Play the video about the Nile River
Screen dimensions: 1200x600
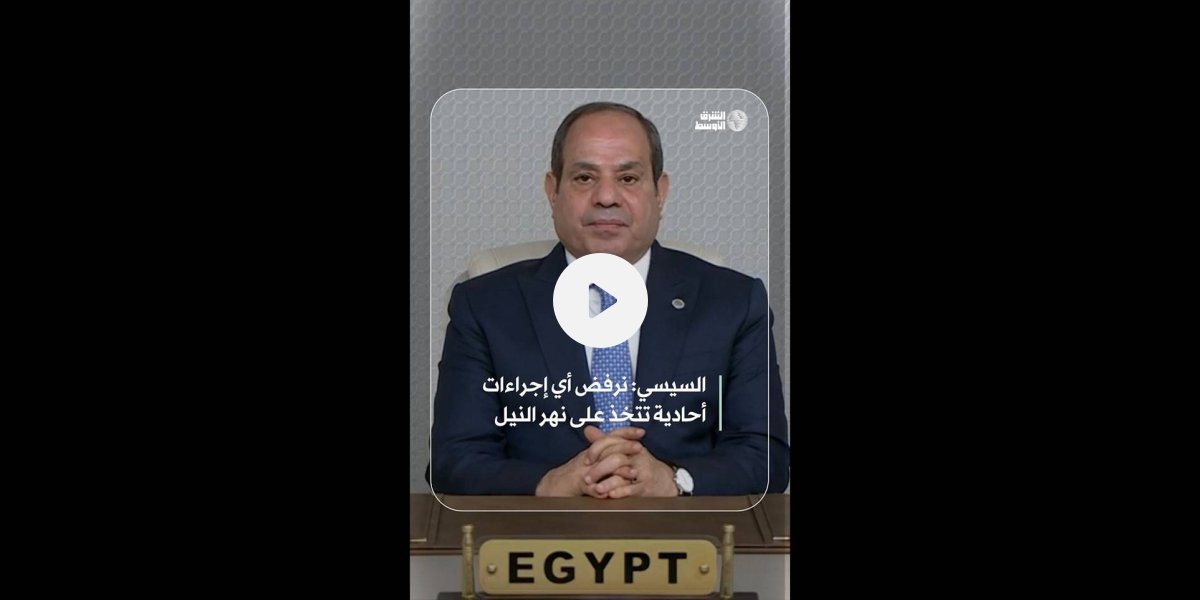(x=600, y=300)
